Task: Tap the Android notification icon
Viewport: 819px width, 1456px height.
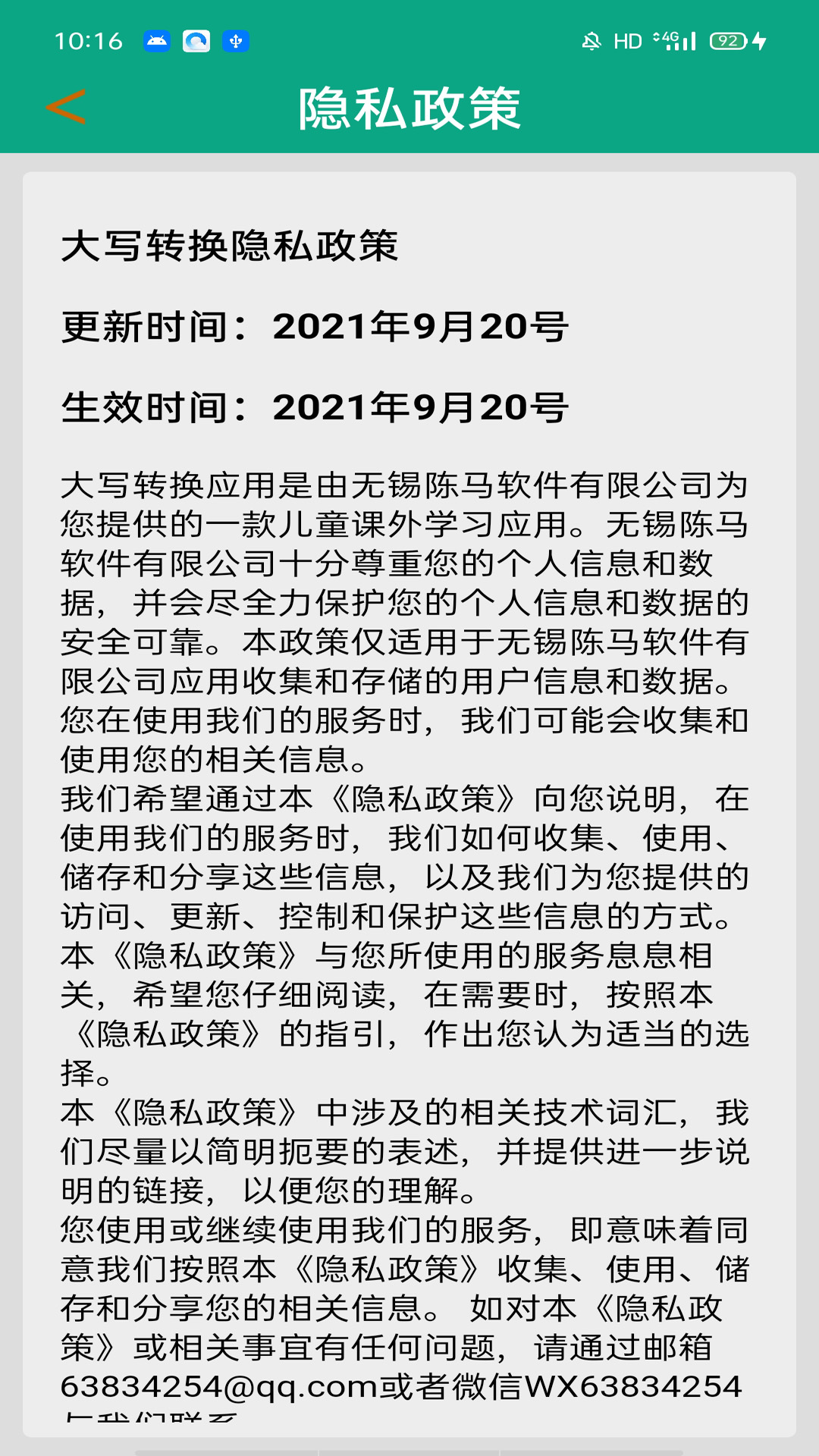Action: [157, 40]
